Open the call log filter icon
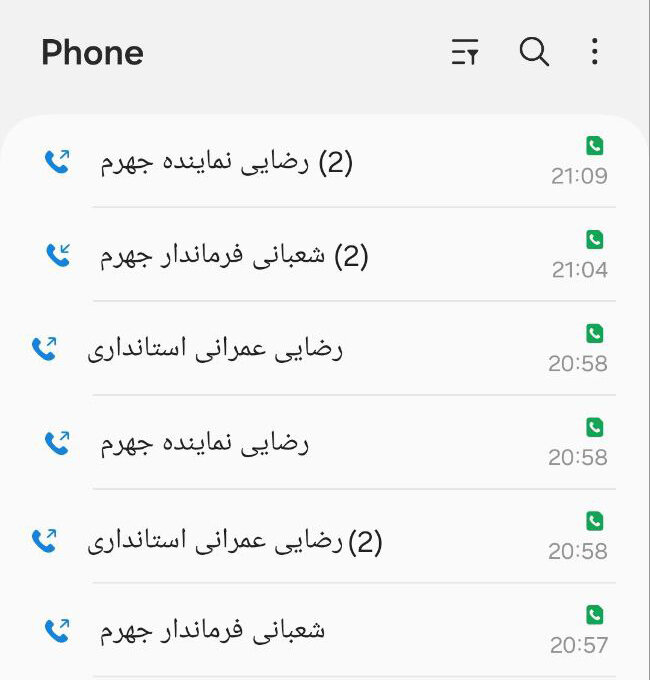 [465, 52]
